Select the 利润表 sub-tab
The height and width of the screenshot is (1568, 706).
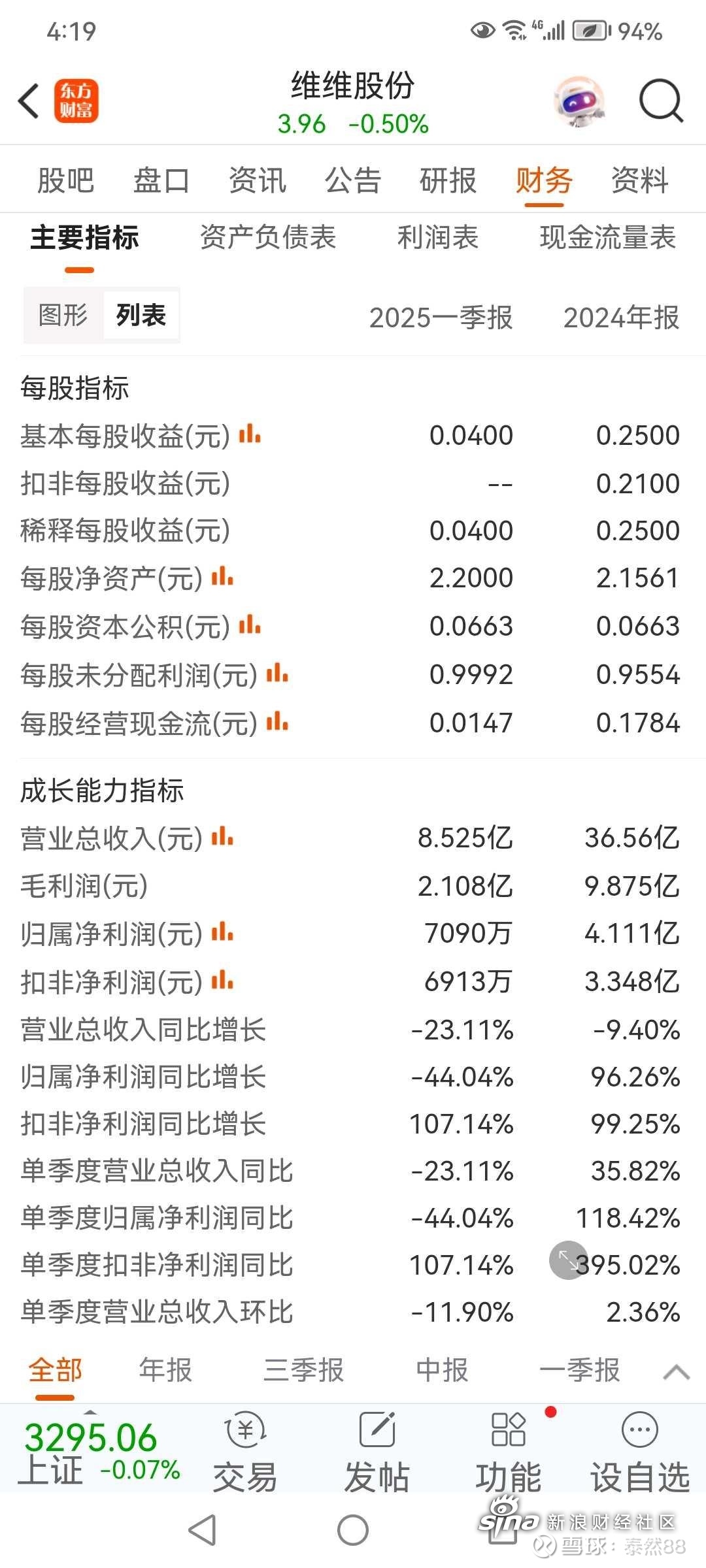(438, 237)
